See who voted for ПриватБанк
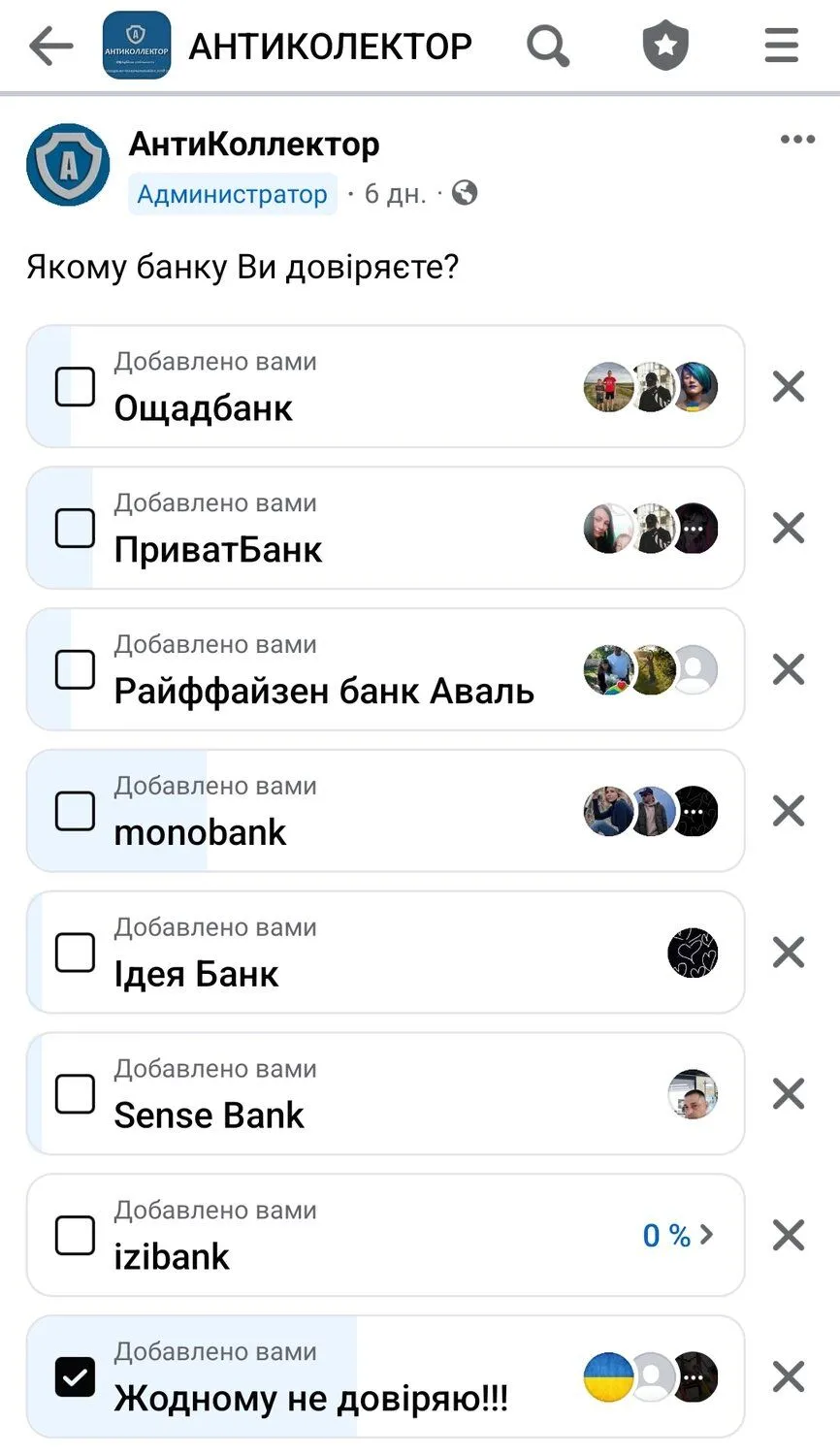The height and width of the screenshot is (1455, 840). click(x=651, y=529)
